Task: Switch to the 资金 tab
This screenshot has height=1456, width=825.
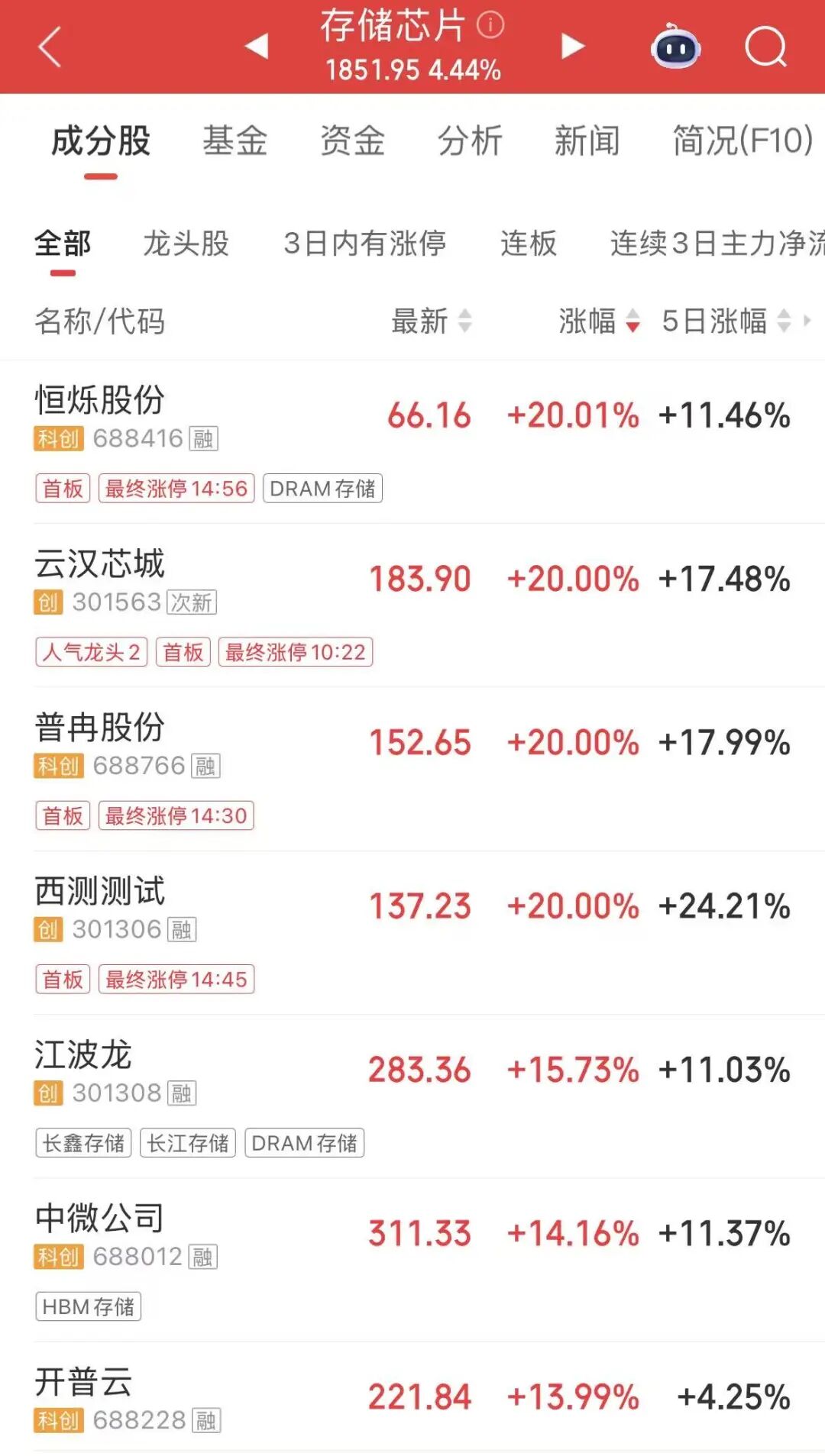Action: [x=352, y=141]
